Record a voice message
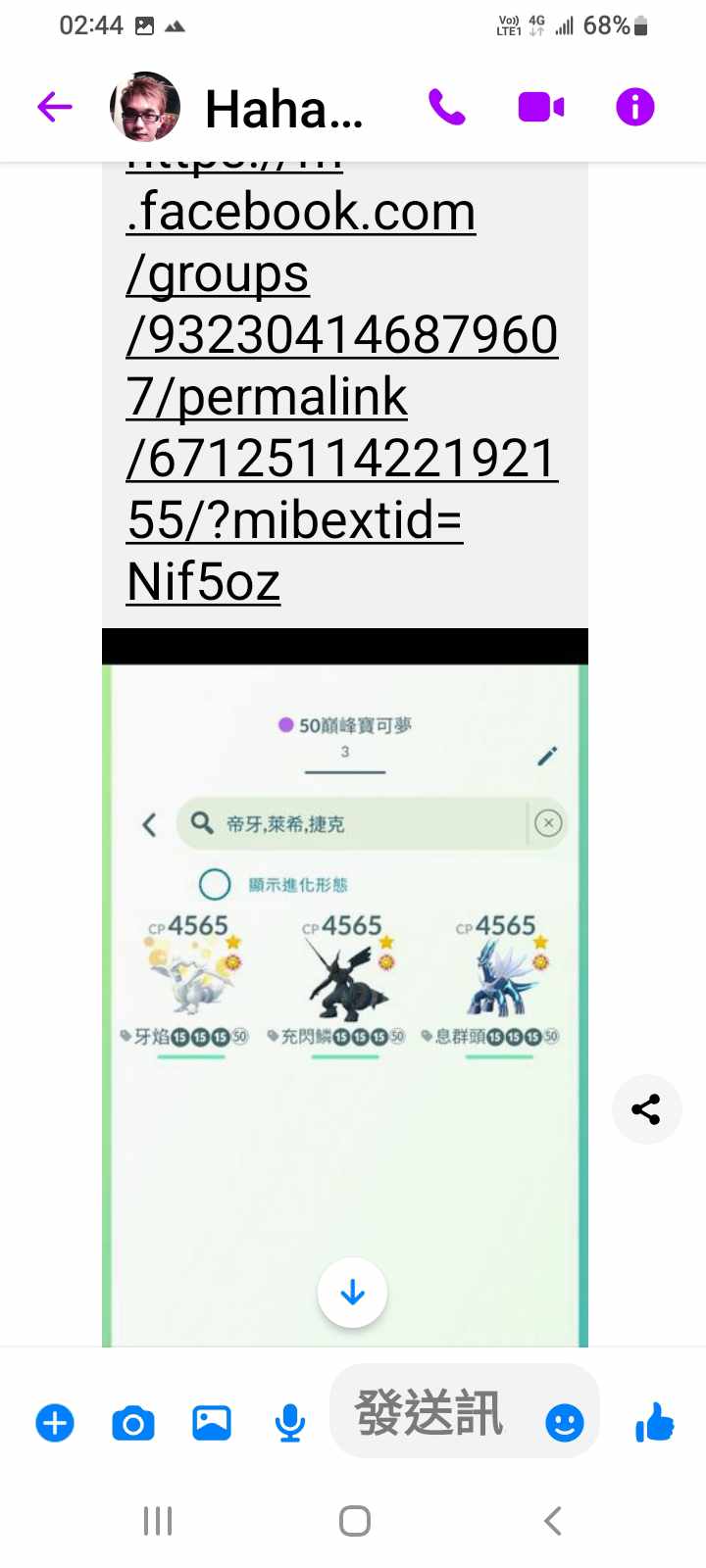The image size is (706, 1568). (x=290, y=1423)
